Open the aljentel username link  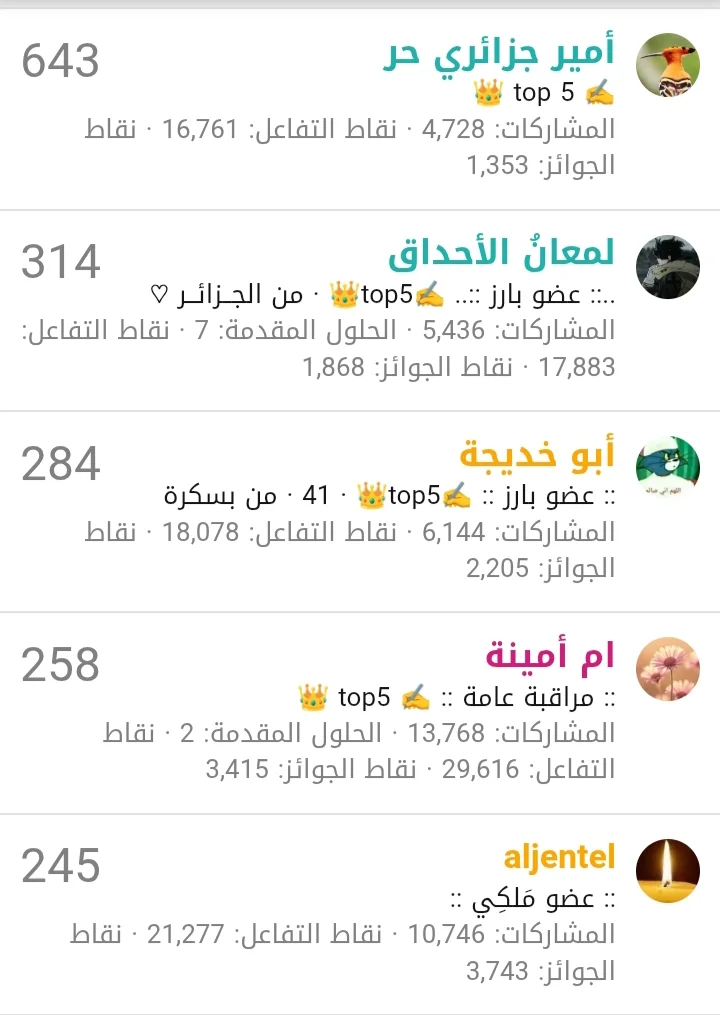click(x=560, y=857)
